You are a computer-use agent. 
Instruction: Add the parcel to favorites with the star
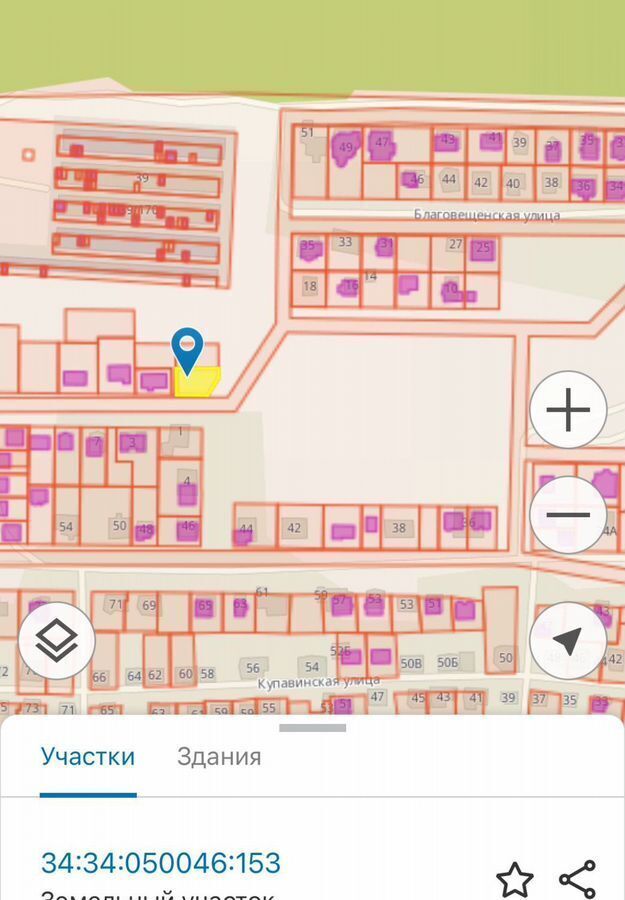(x=515, y=879)
